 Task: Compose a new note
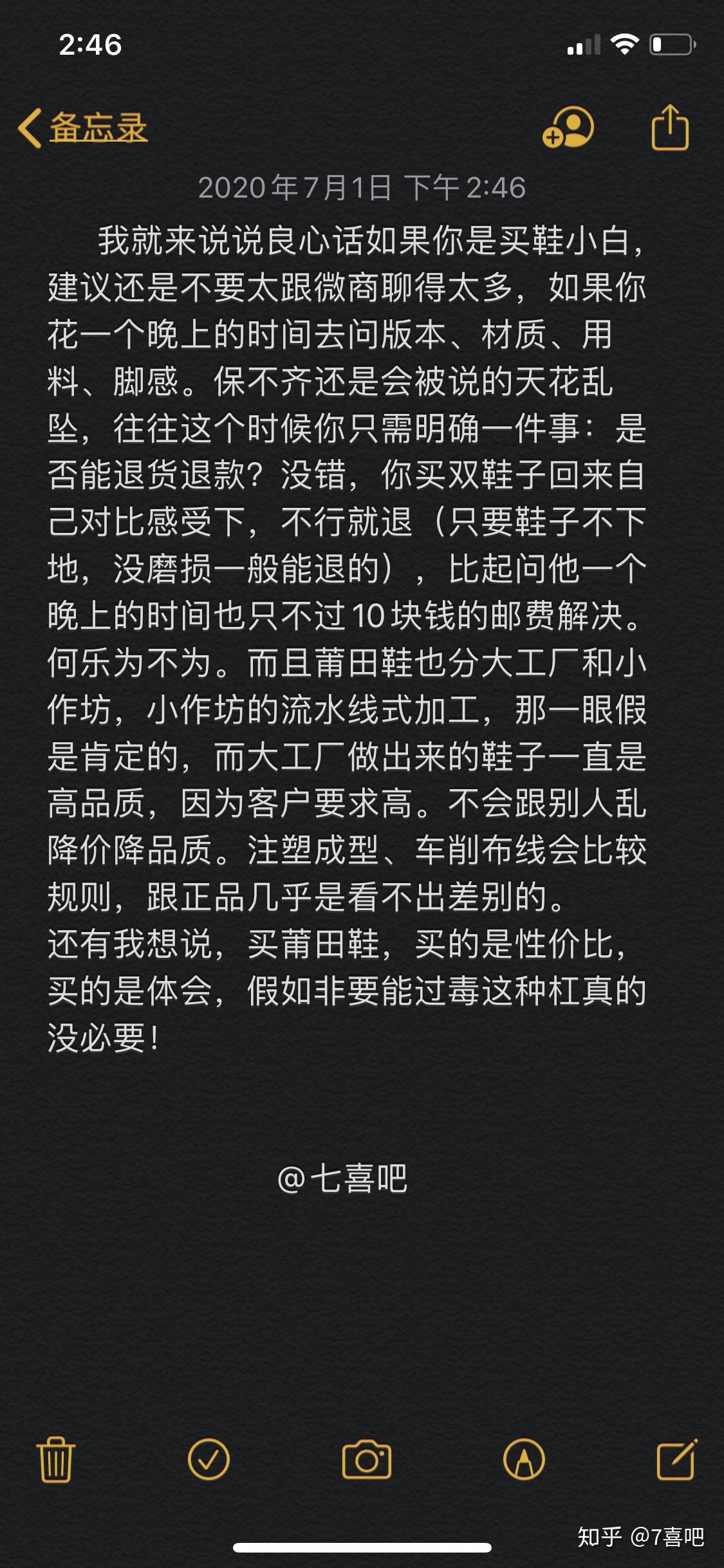[x=676, y=1460]
